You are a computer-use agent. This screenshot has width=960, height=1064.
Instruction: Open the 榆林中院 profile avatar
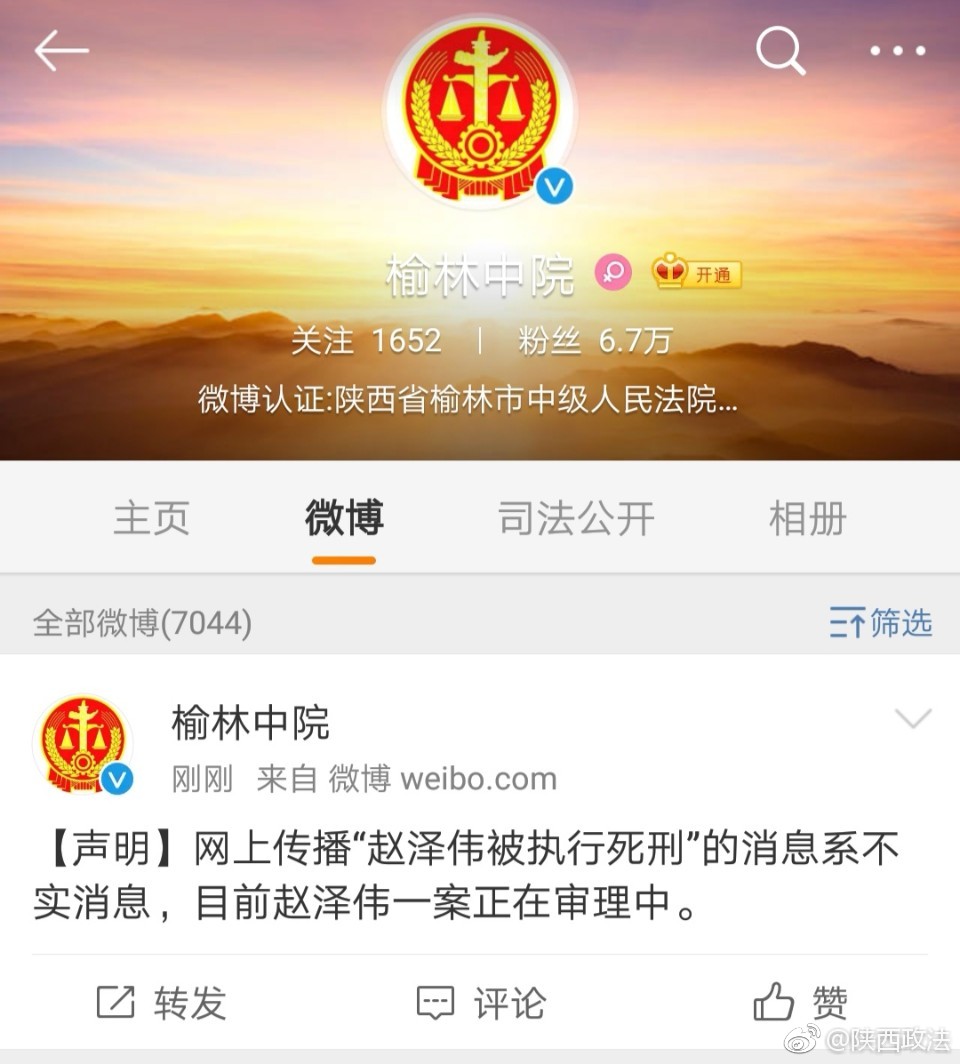coord(481,109)
